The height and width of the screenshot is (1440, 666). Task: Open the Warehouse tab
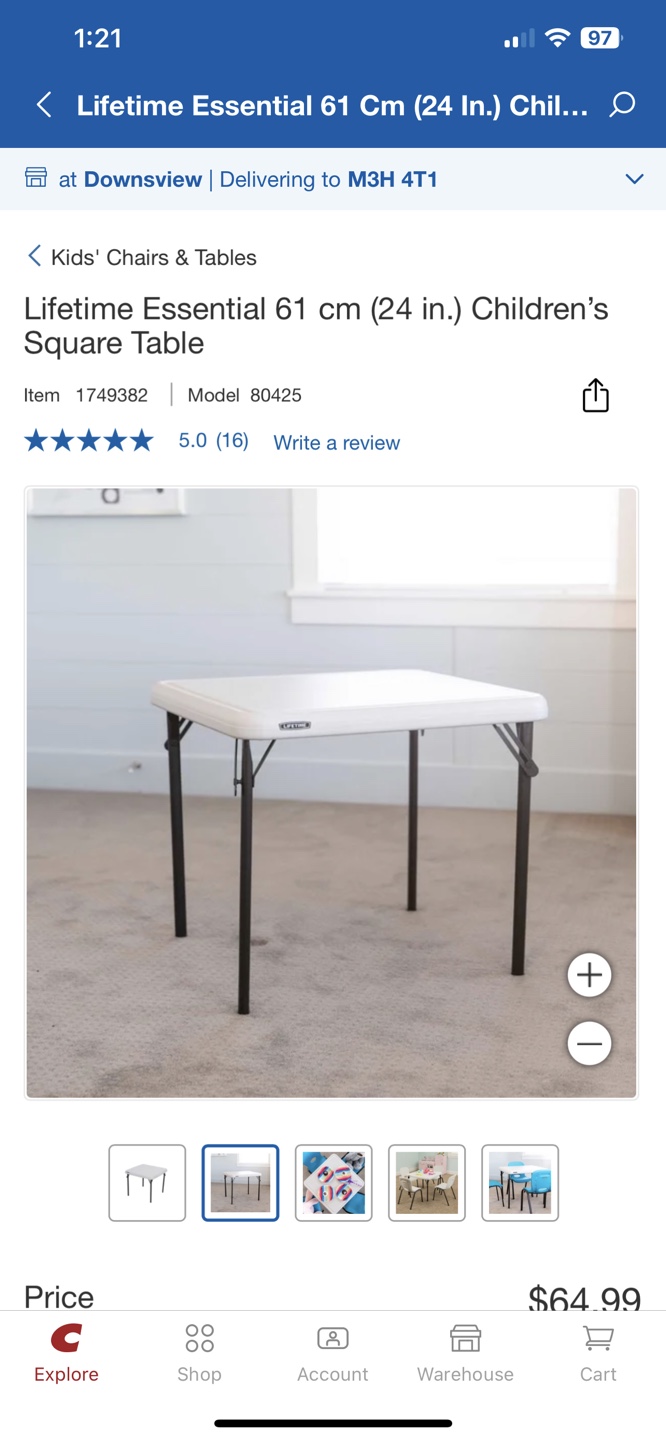pos(465,1353)
